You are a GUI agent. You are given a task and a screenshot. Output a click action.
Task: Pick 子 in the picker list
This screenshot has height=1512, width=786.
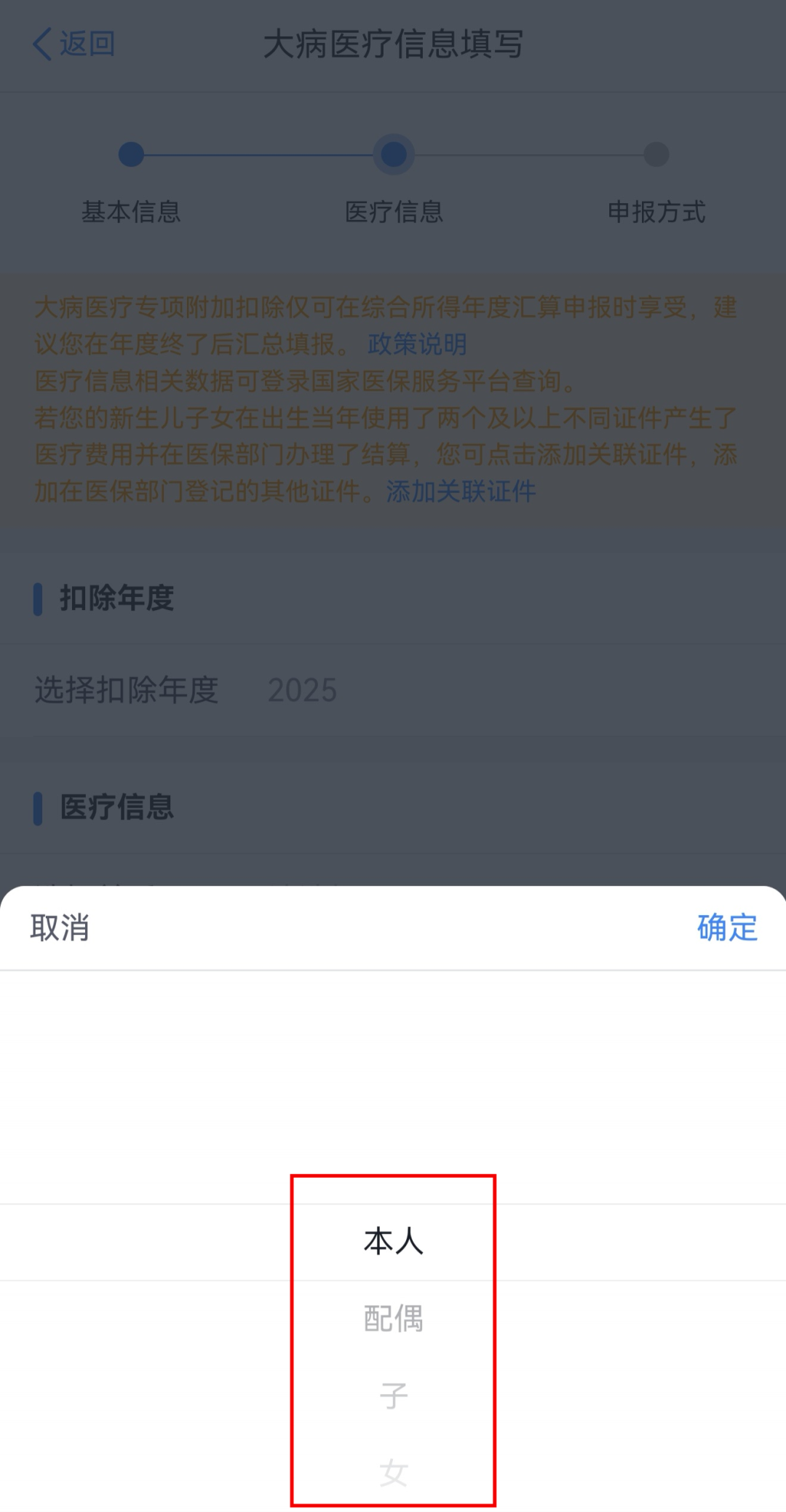point(393,1396)
